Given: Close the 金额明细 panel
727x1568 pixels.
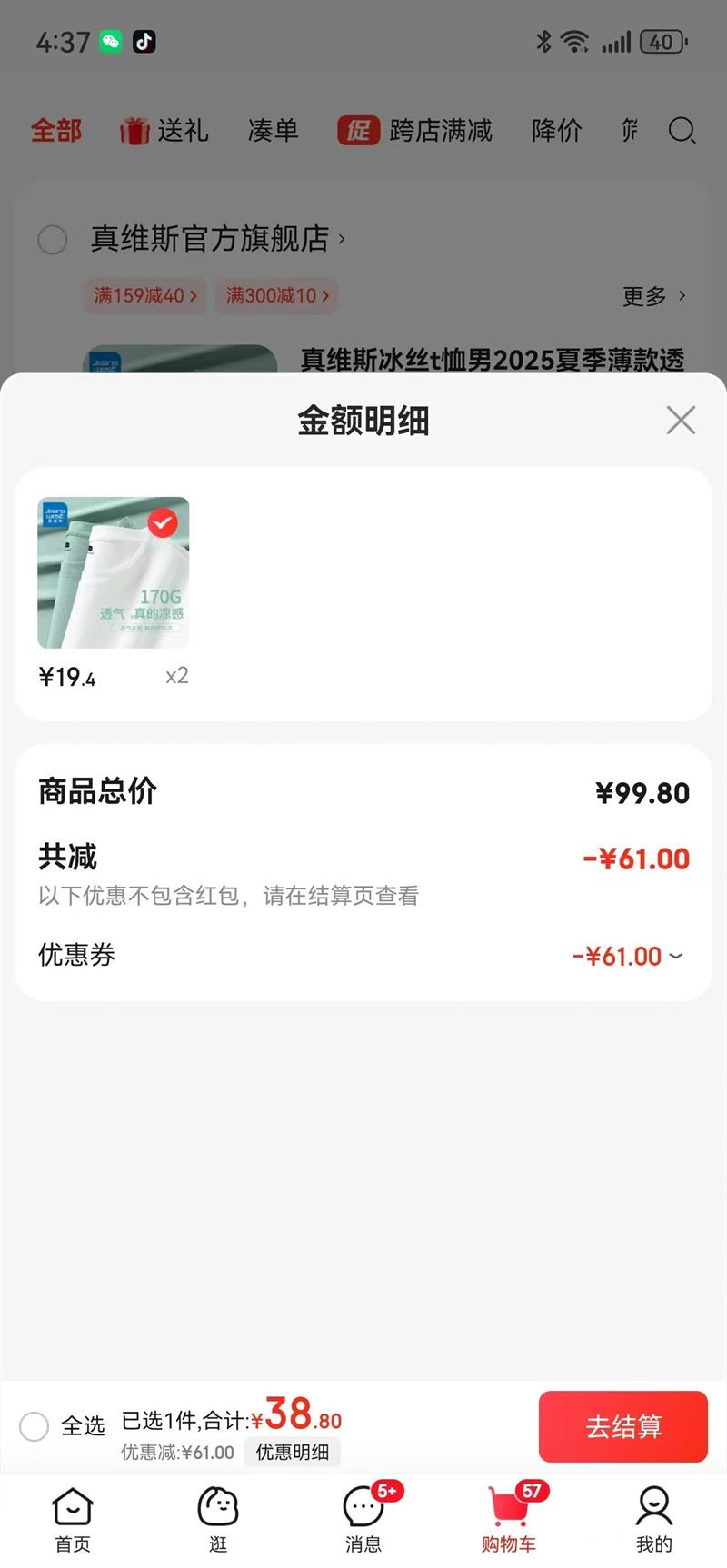Looking at the screenshot, I should click(681, 421).
